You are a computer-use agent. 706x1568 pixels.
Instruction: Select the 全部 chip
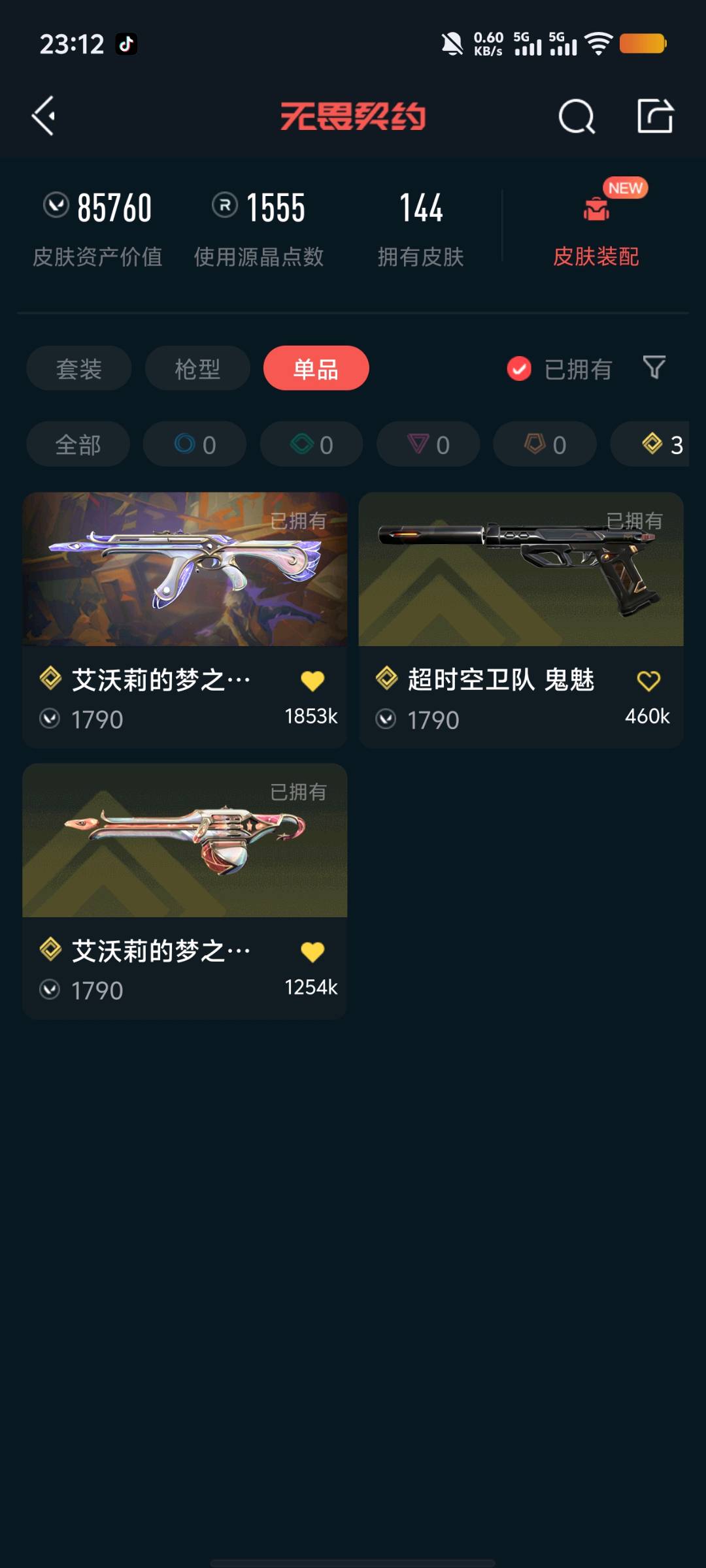(x=78, y=444)
